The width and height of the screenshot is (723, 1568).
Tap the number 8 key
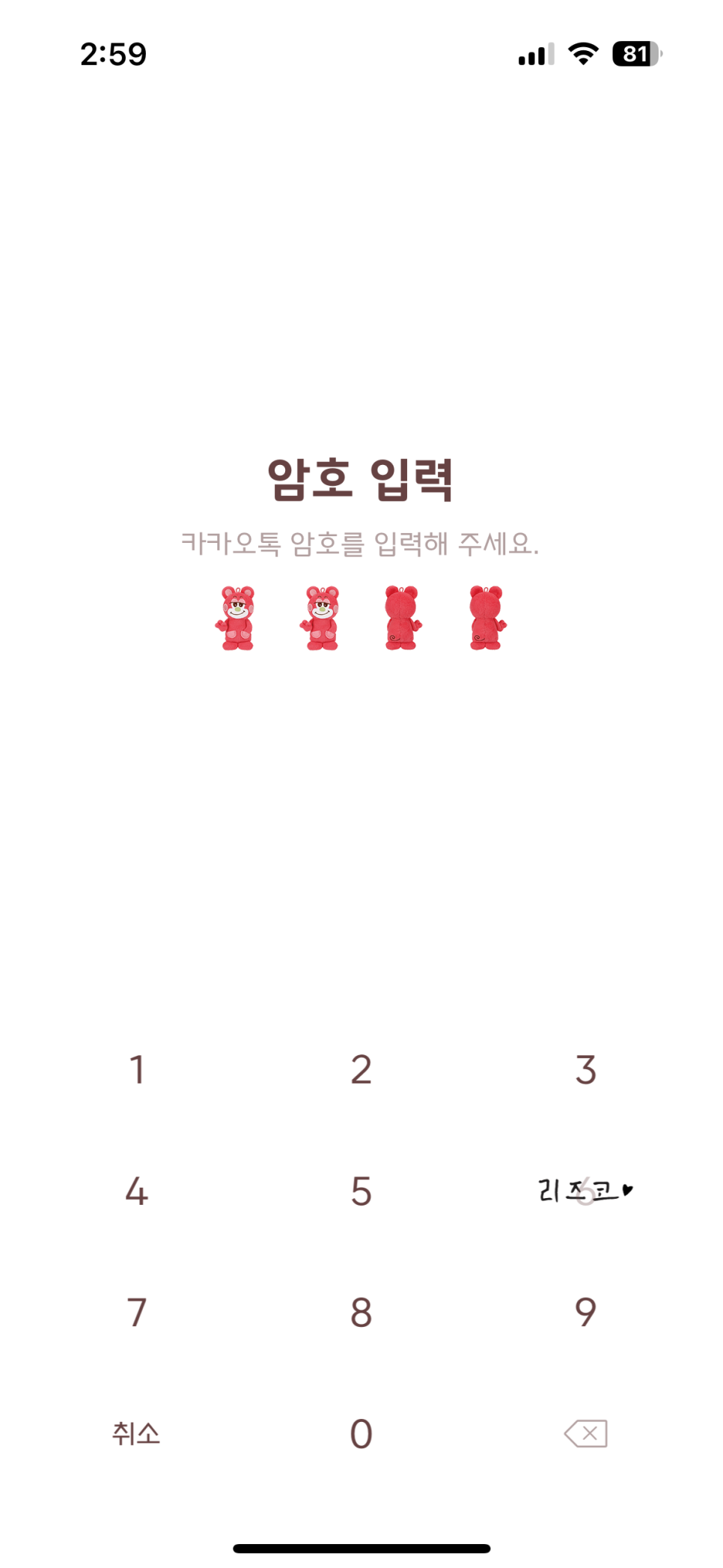[361, 1312]
